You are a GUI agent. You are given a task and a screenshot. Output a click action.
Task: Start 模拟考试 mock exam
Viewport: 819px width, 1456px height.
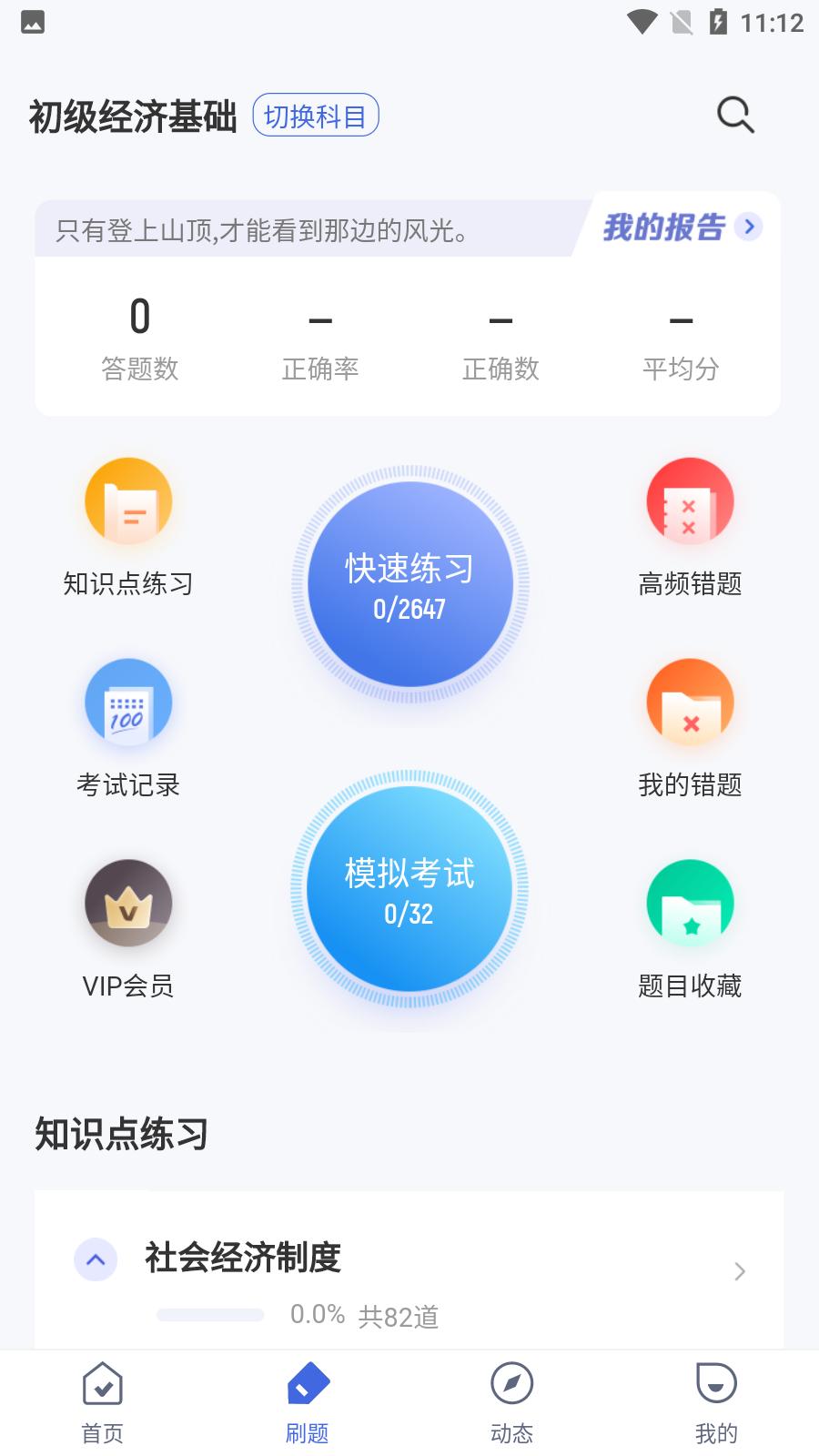[409, 889]
